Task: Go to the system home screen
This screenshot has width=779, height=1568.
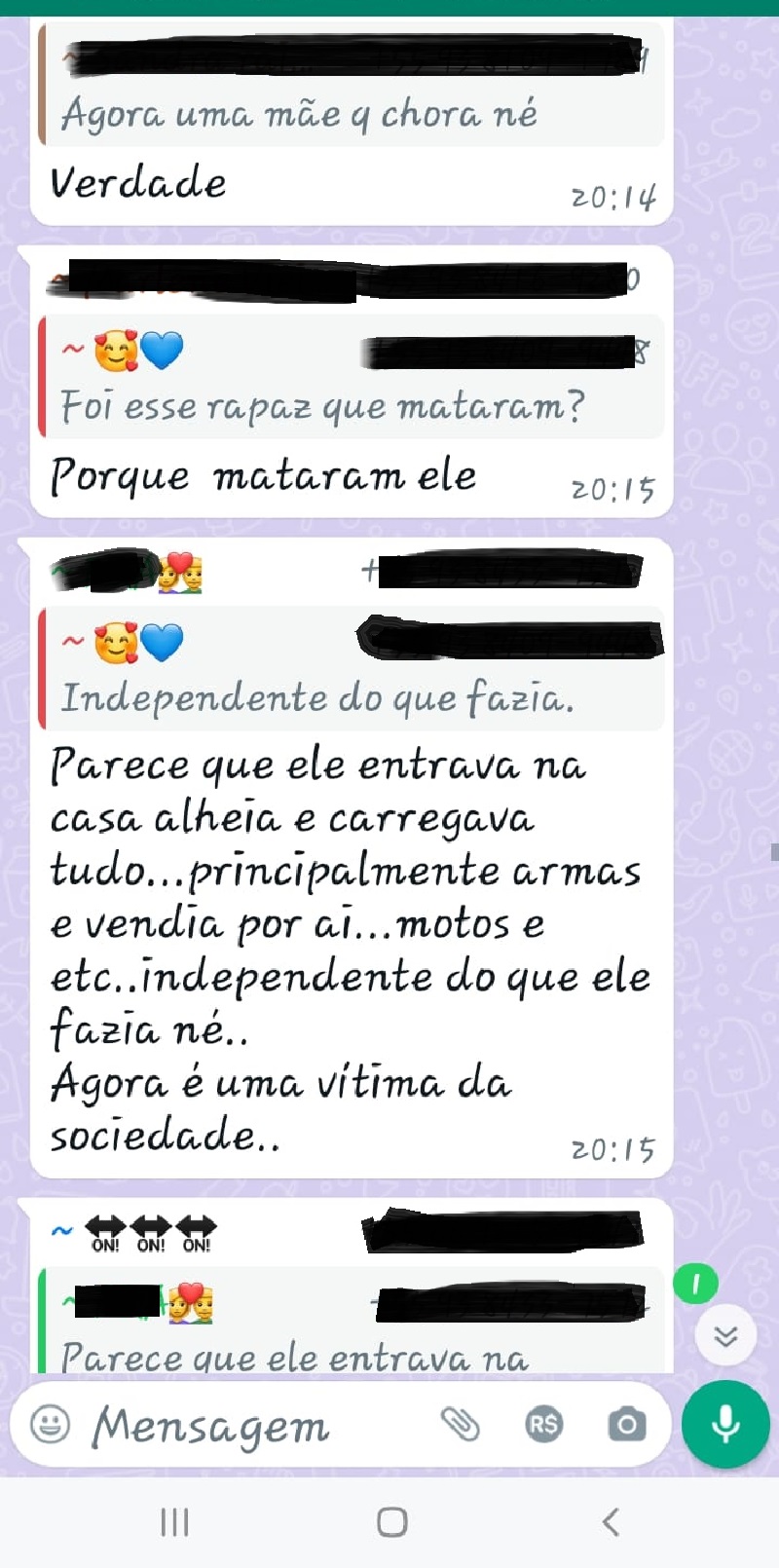Action: click(x=391, y=1521)
